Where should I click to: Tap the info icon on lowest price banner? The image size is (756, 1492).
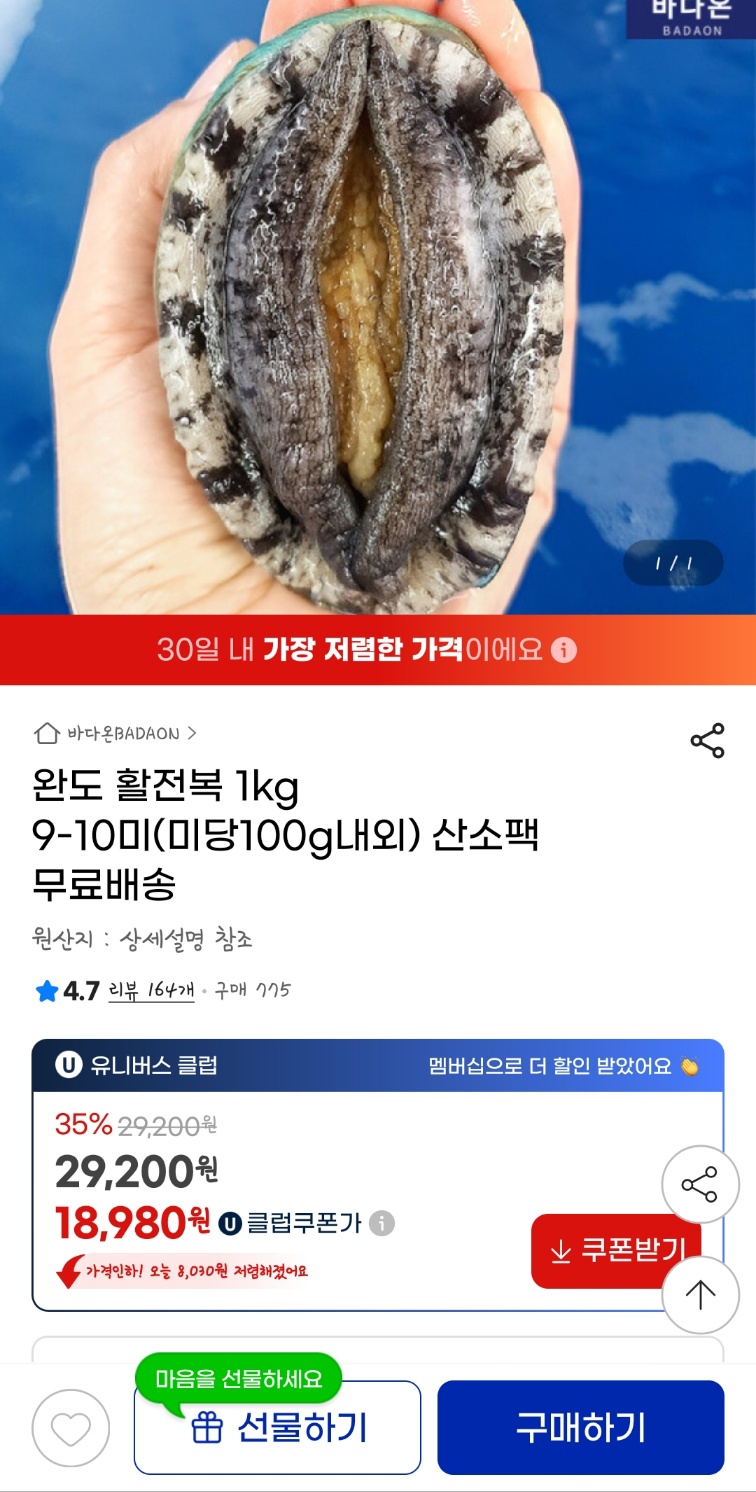coord(564,651)
